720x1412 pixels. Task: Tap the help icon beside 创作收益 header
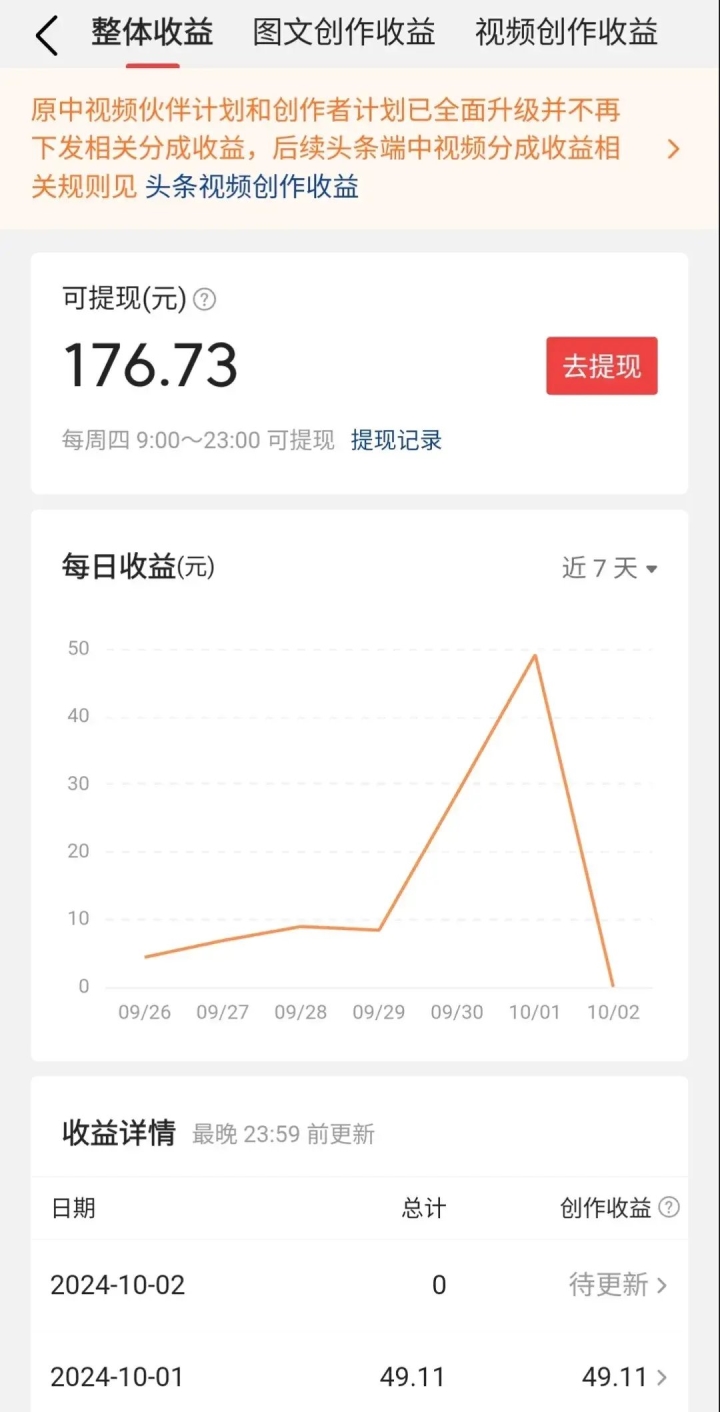click(x=669, y=1208)
